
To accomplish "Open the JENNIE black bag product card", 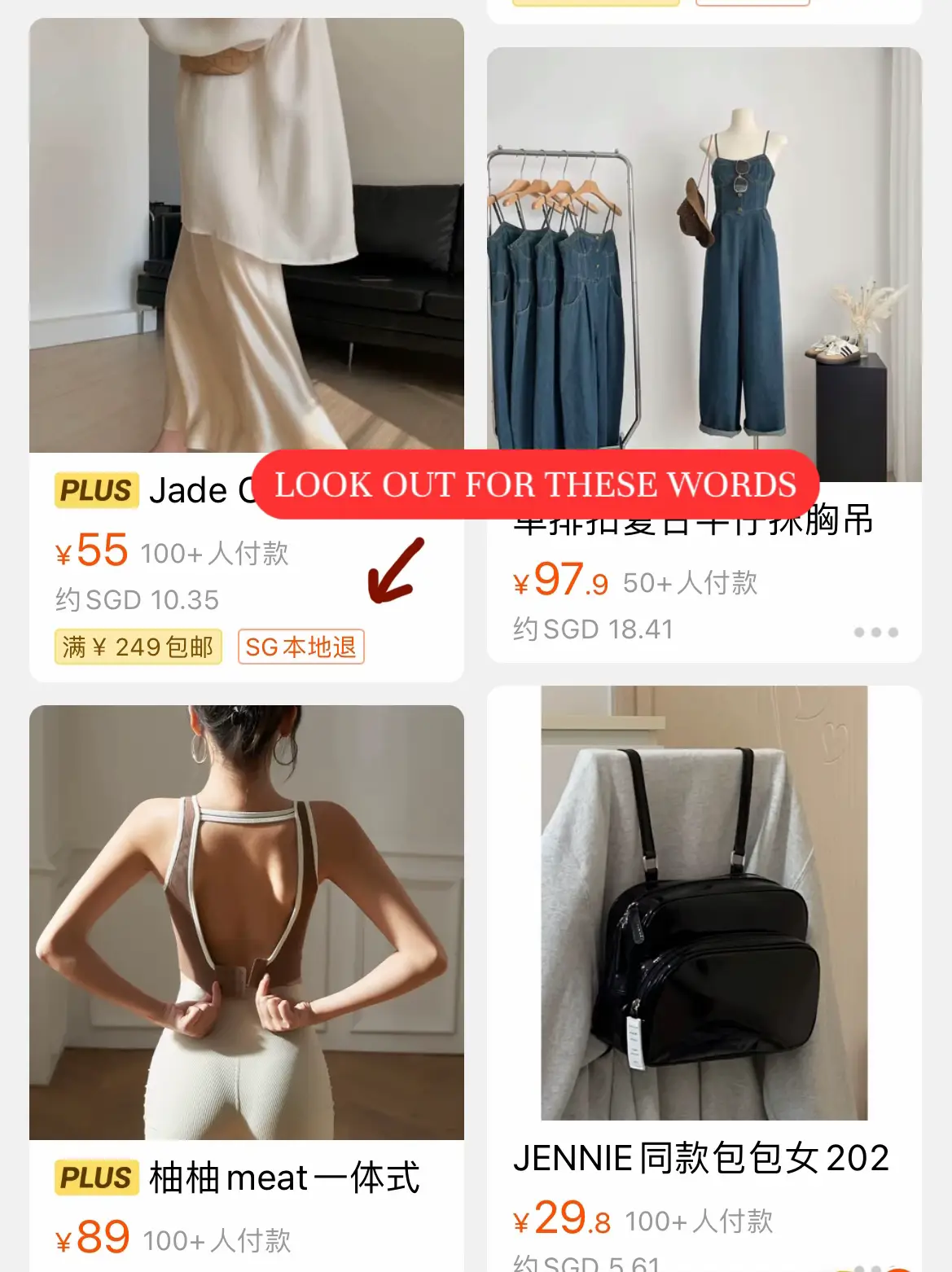I will (704, 904).
